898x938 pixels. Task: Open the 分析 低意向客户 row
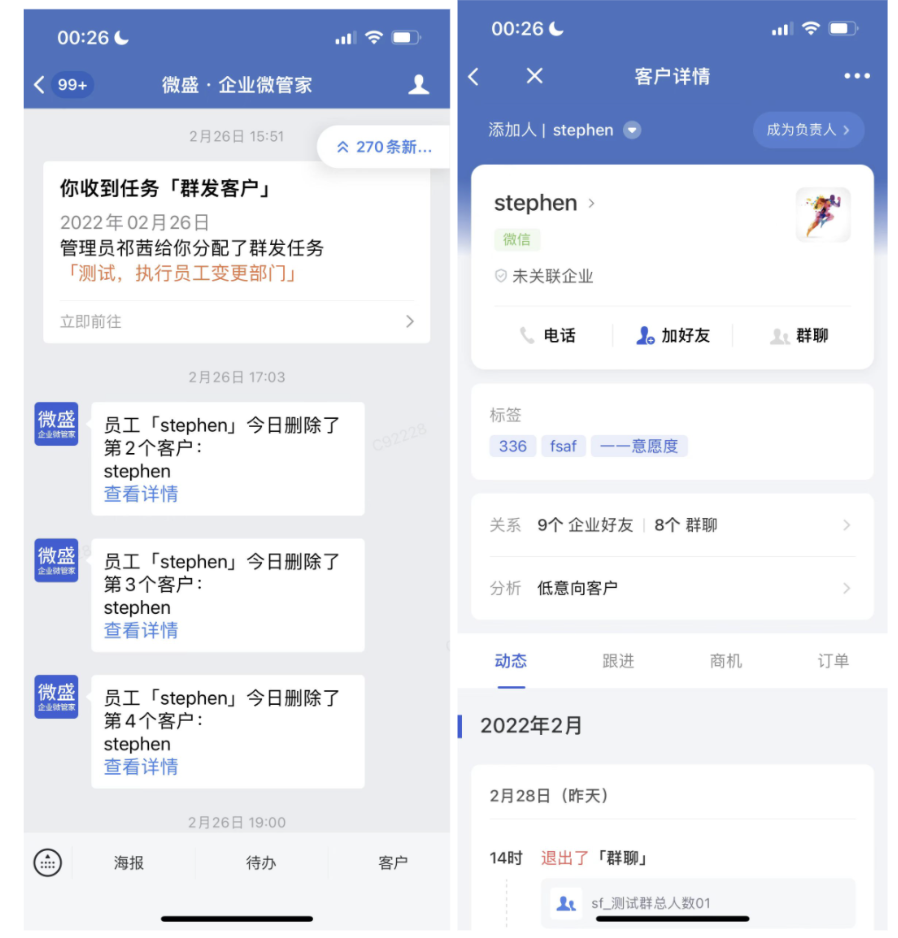[671, 588]
